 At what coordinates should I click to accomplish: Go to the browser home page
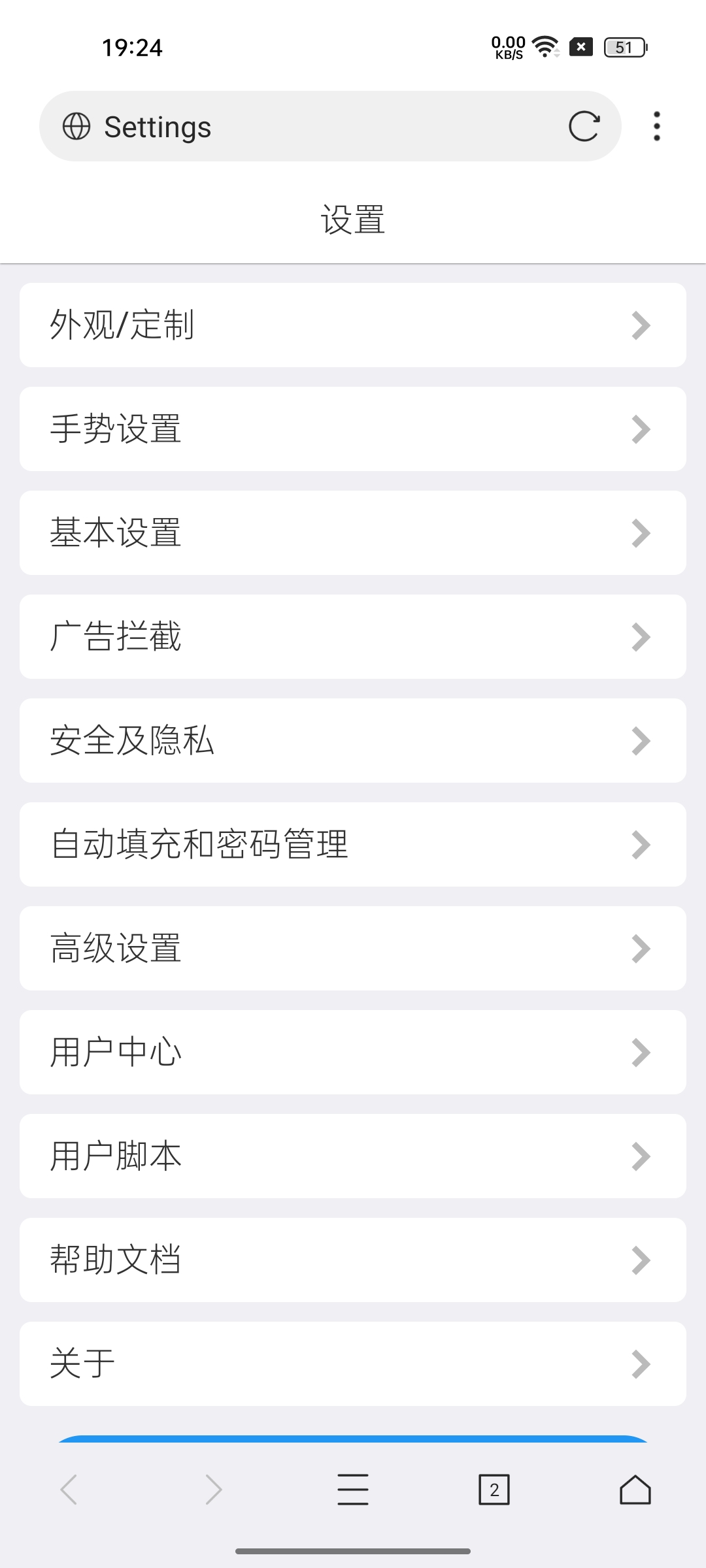pos(635,1490)
